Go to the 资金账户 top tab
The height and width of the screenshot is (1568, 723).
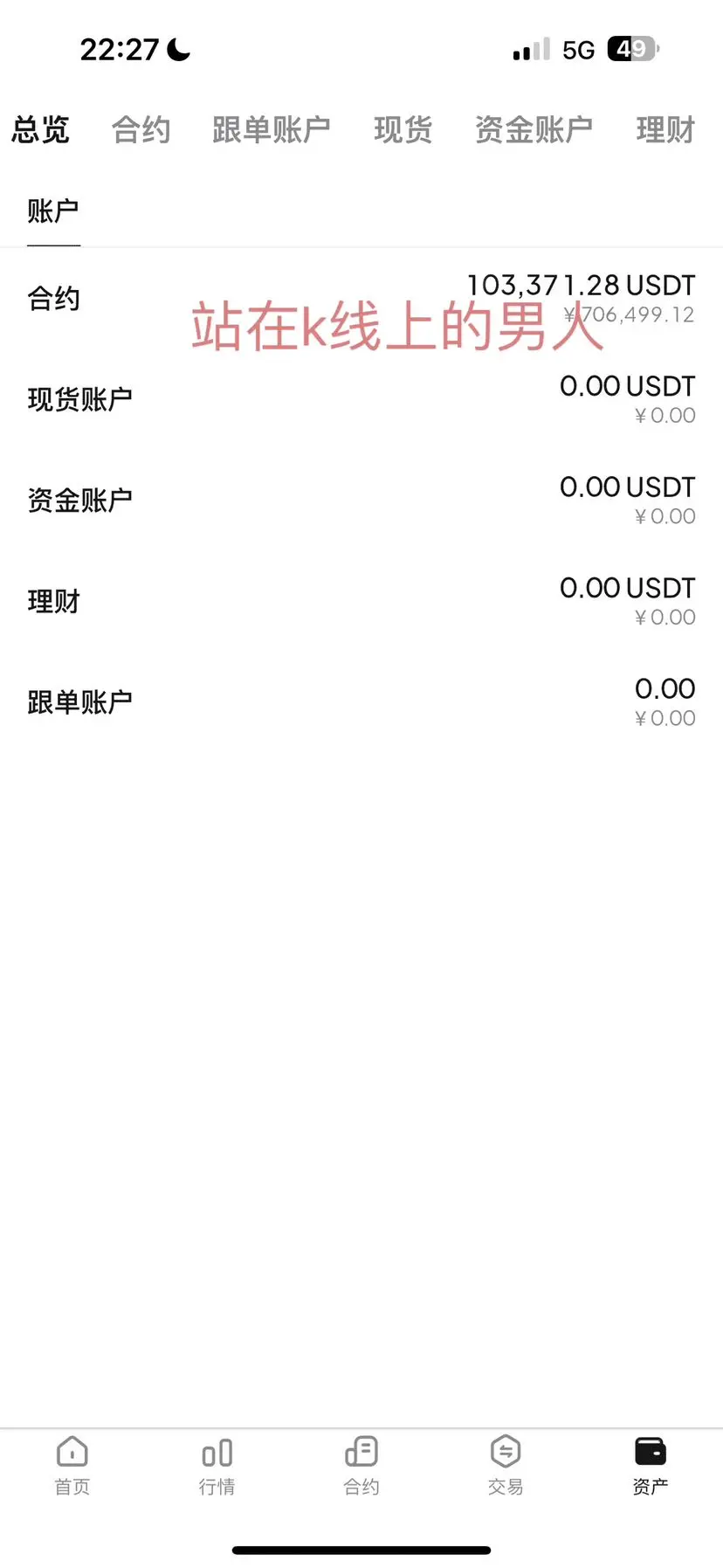534,130
